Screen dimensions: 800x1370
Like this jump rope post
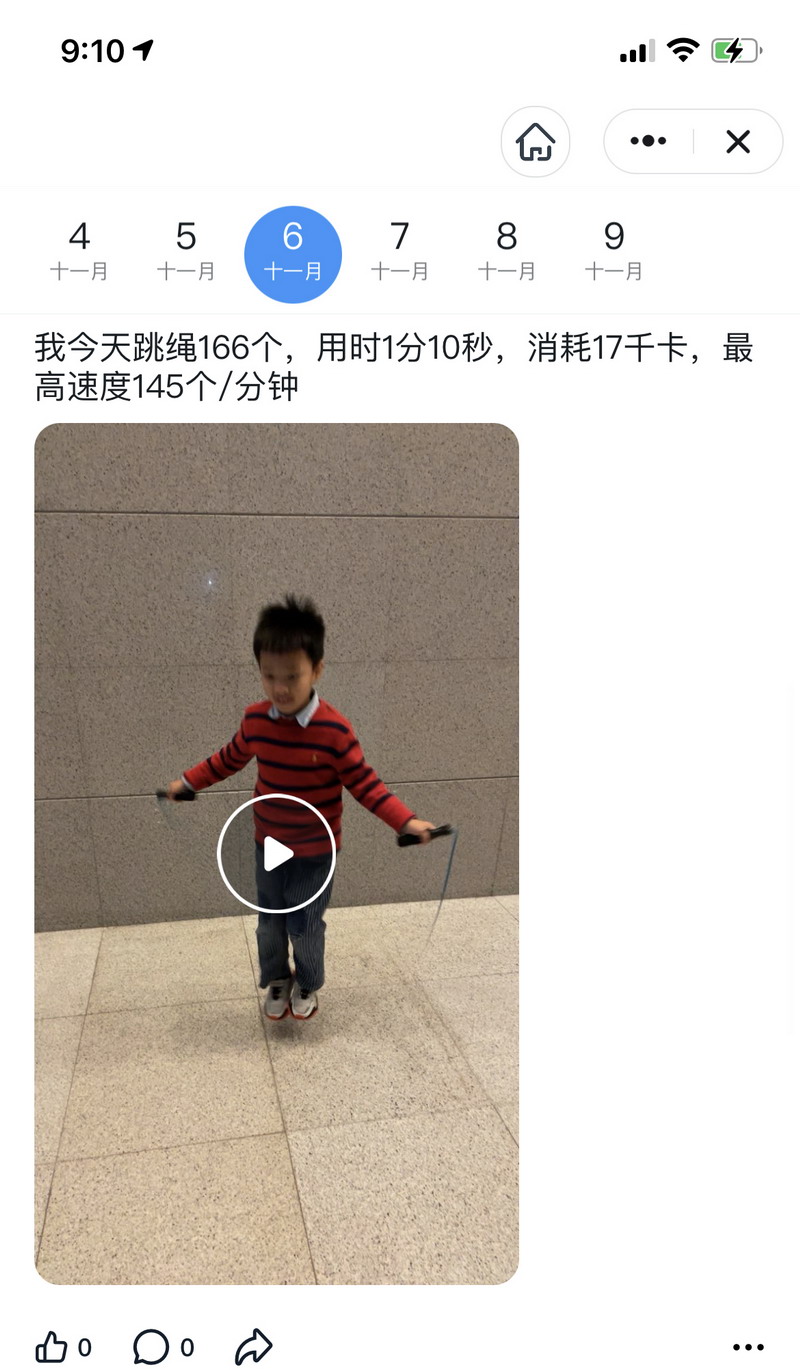pyautogui.click(x=52, y=1346)
